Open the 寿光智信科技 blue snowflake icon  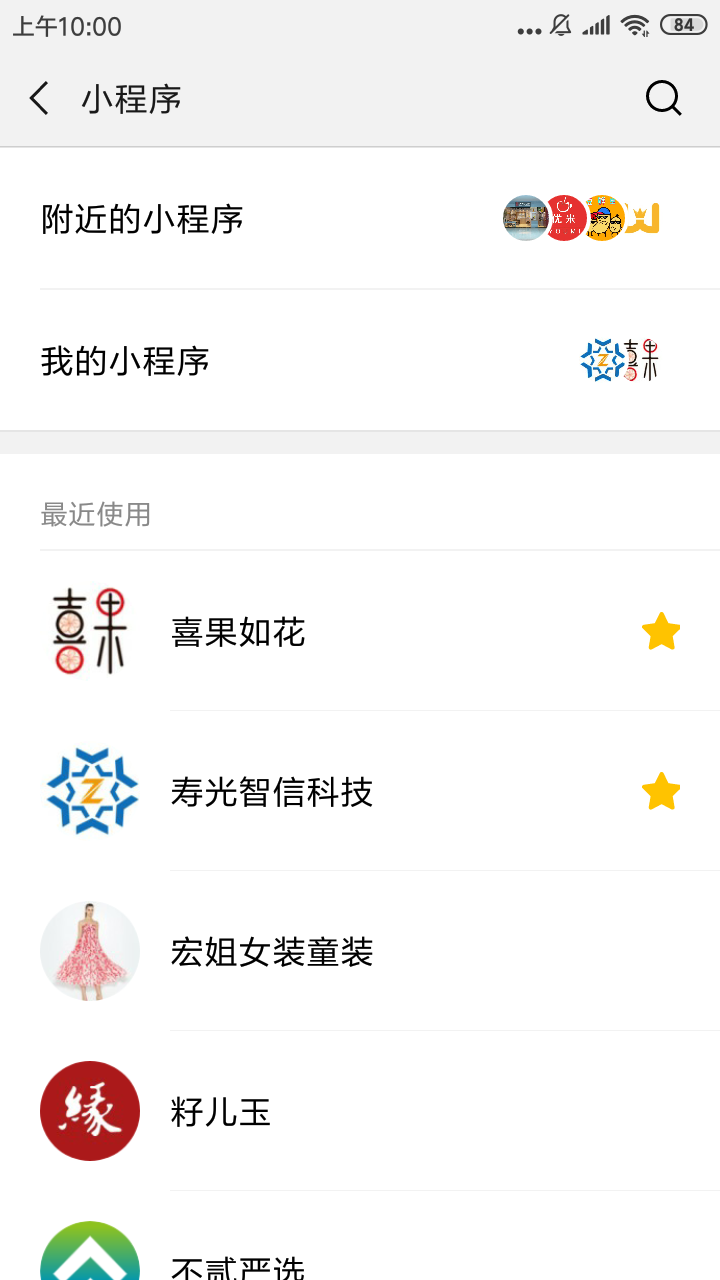tap(90, 792)
